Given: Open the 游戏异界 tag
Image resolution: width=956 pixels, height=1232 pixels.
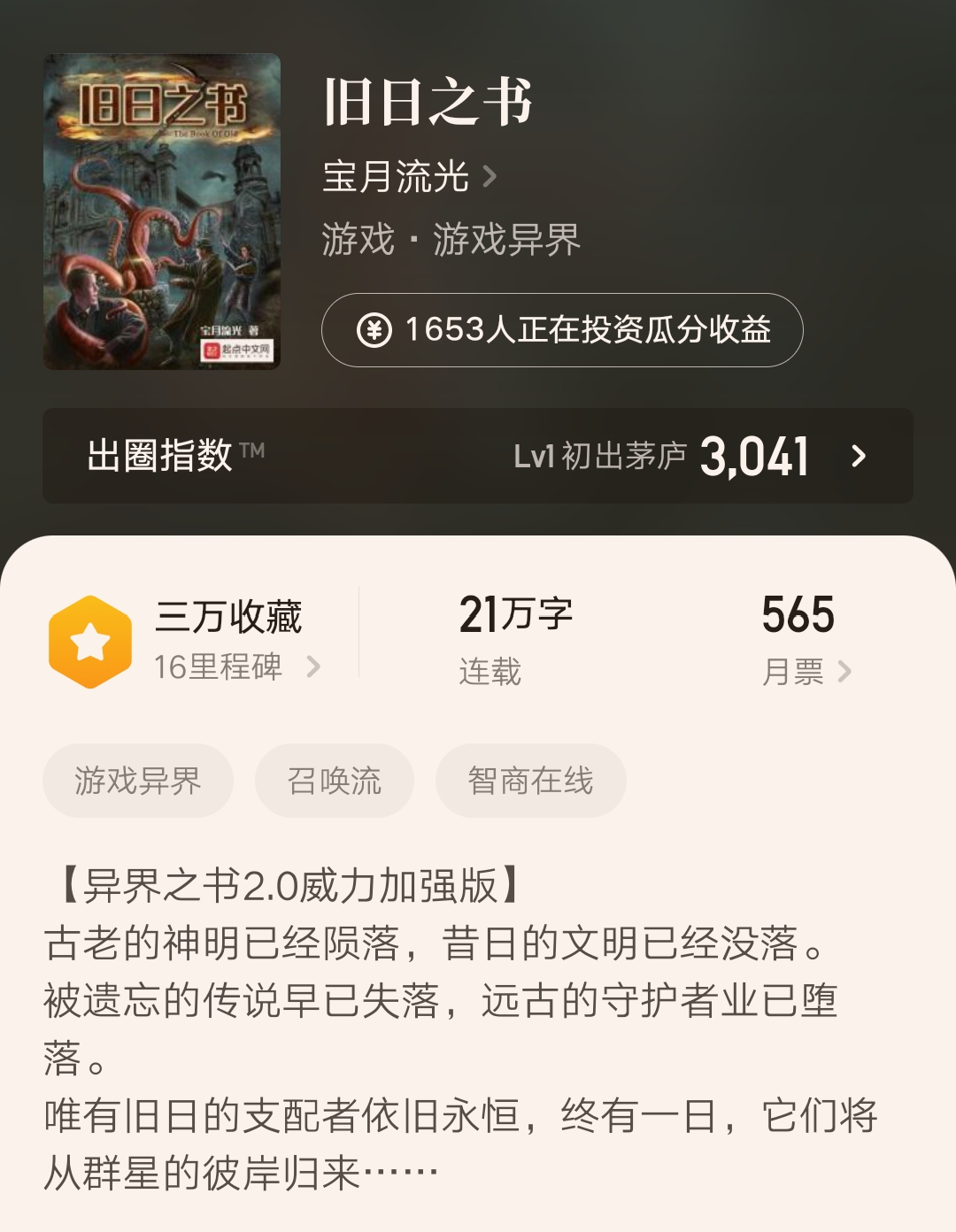Looking at the screenshot, I should [138, 780].
